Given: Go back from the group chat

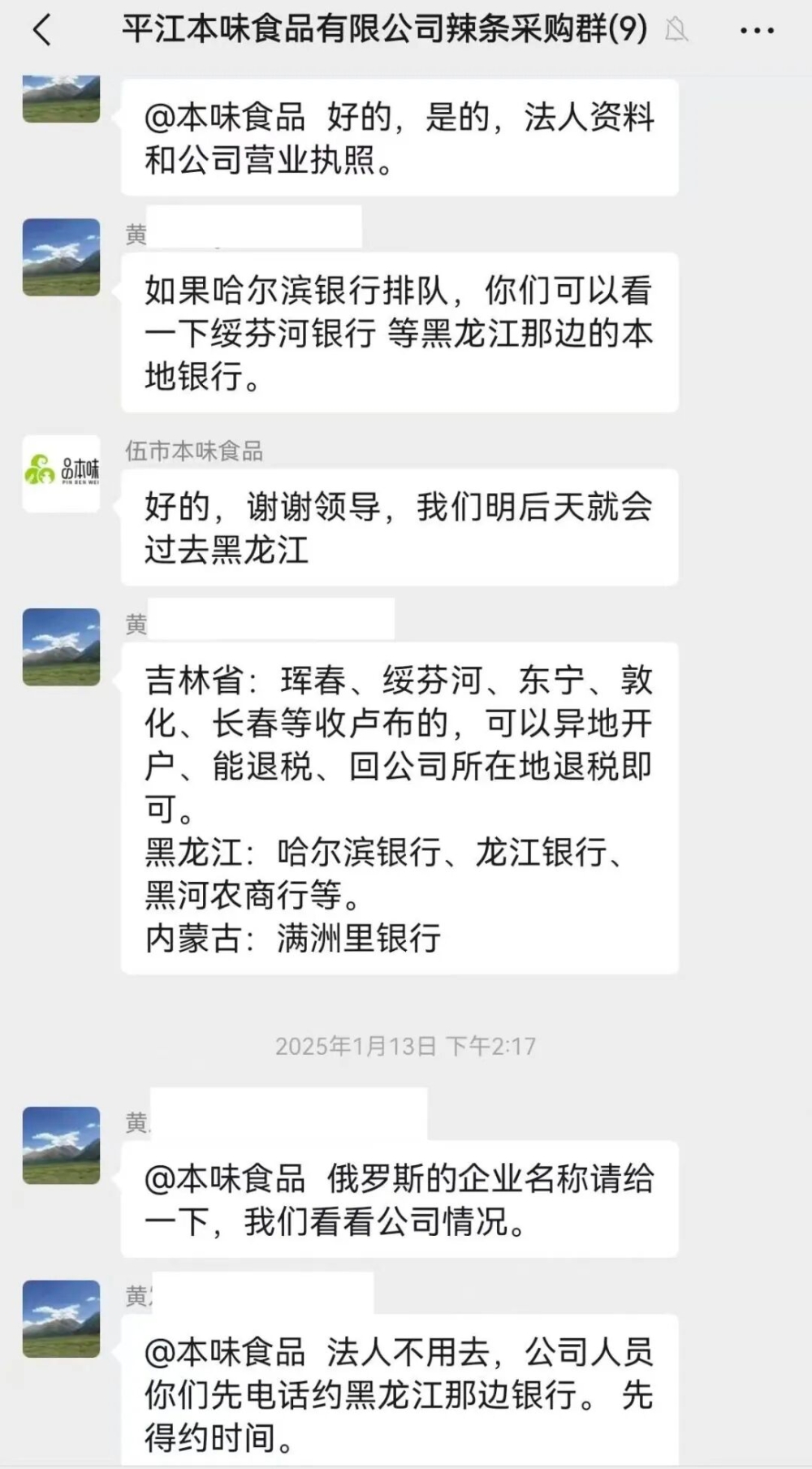Looking at the screenshot, I should point(42,31).
